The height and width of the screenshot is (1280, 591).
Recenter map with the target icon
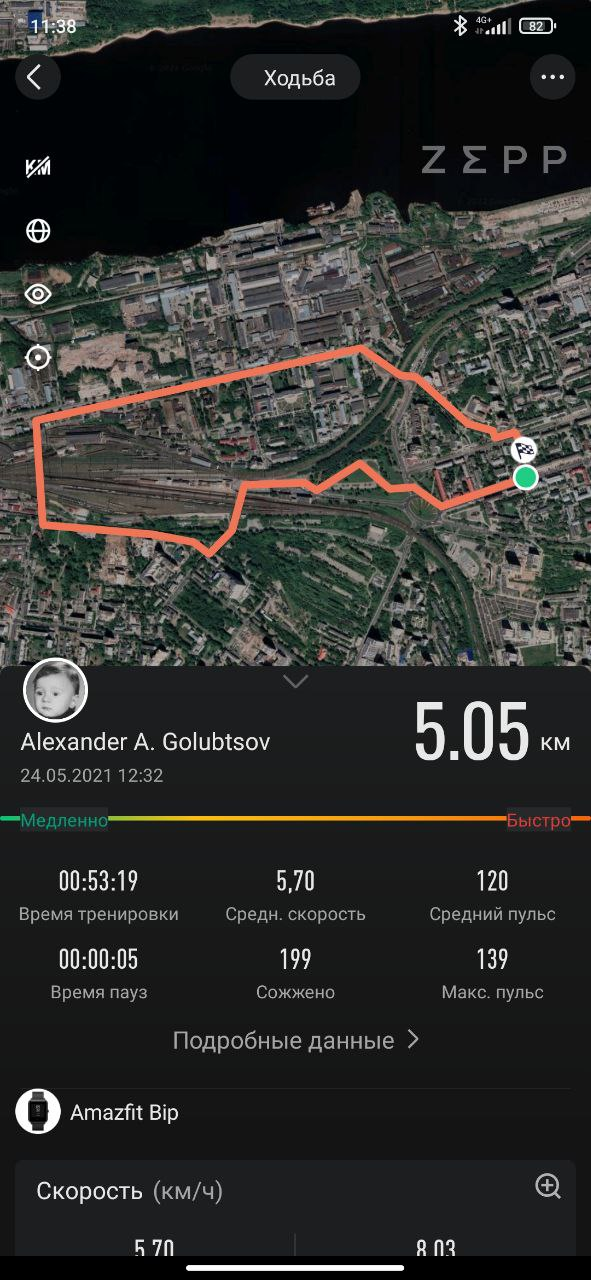(38, 357)
